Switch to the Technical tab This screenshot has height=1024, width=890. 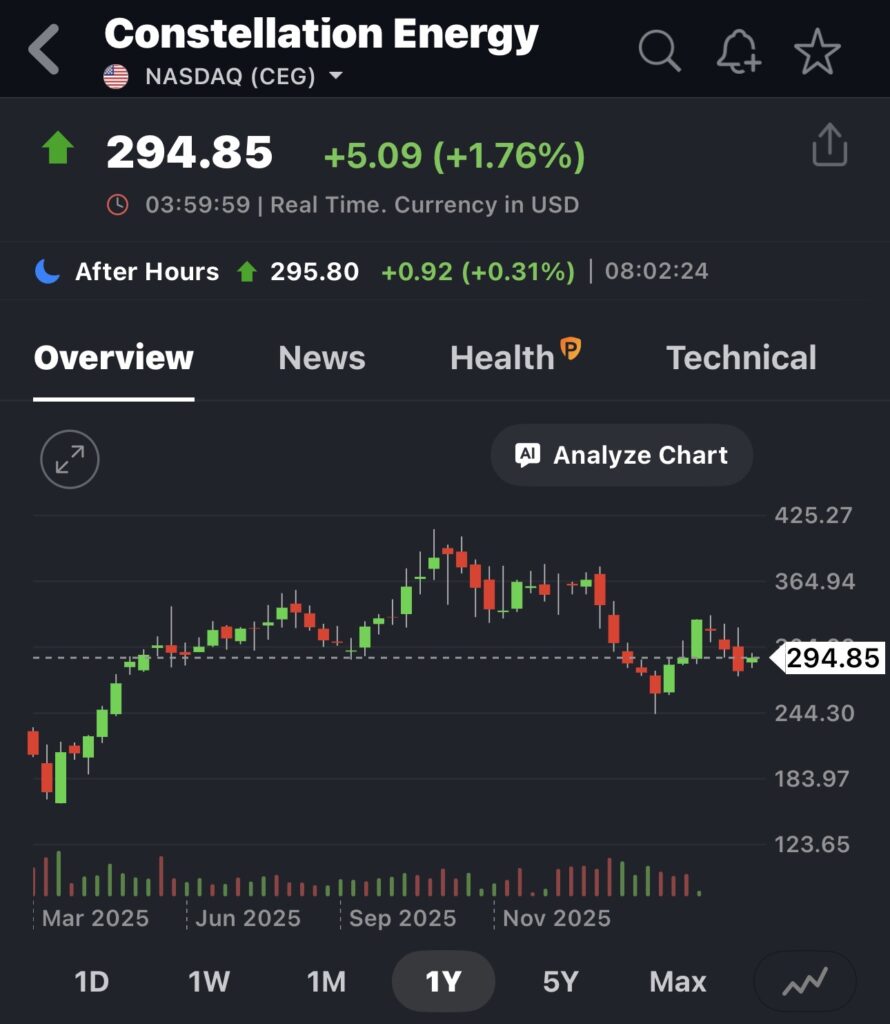tap(741, 358)
